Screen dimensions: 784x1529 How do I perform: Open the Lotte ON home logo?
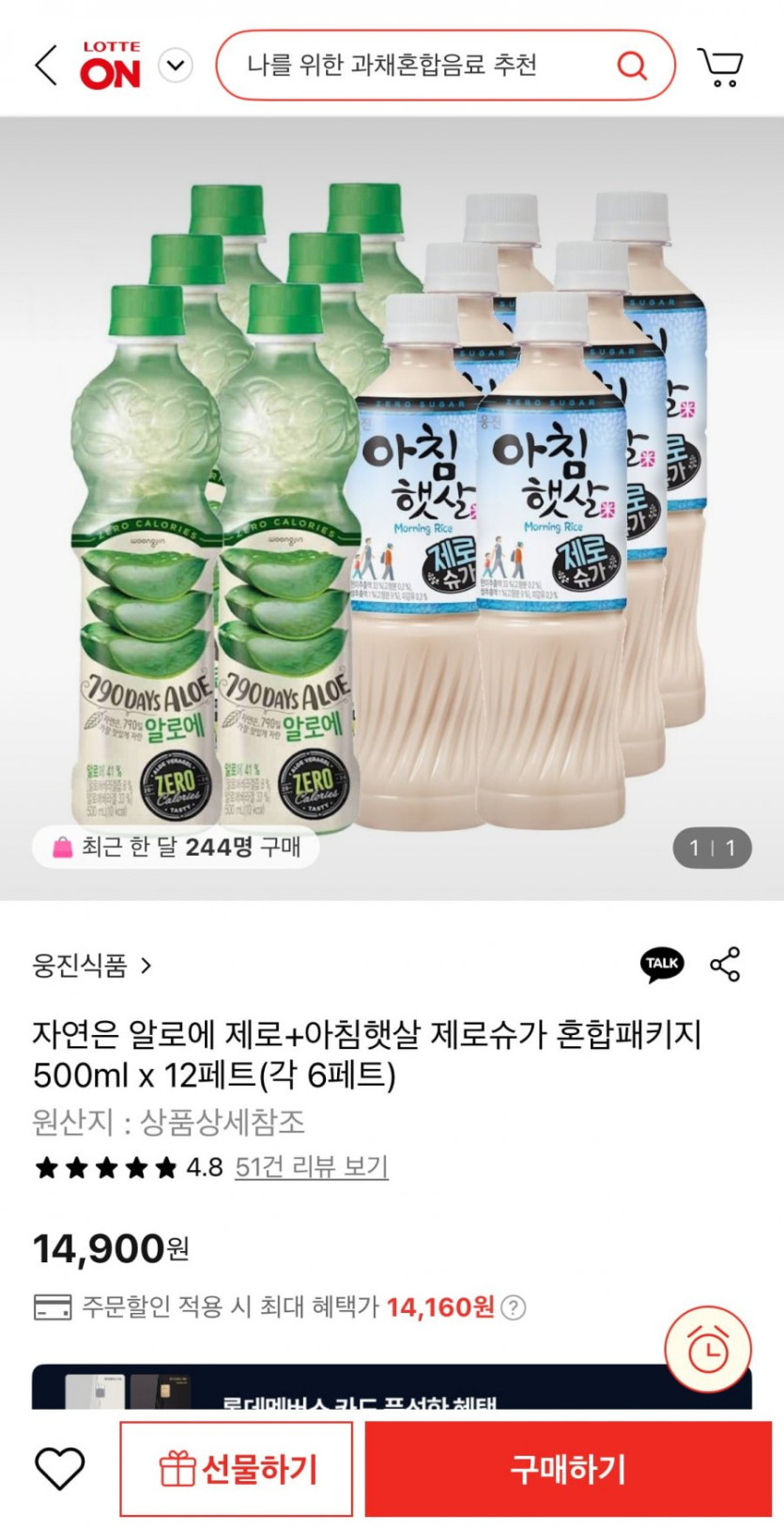(111, 66)
